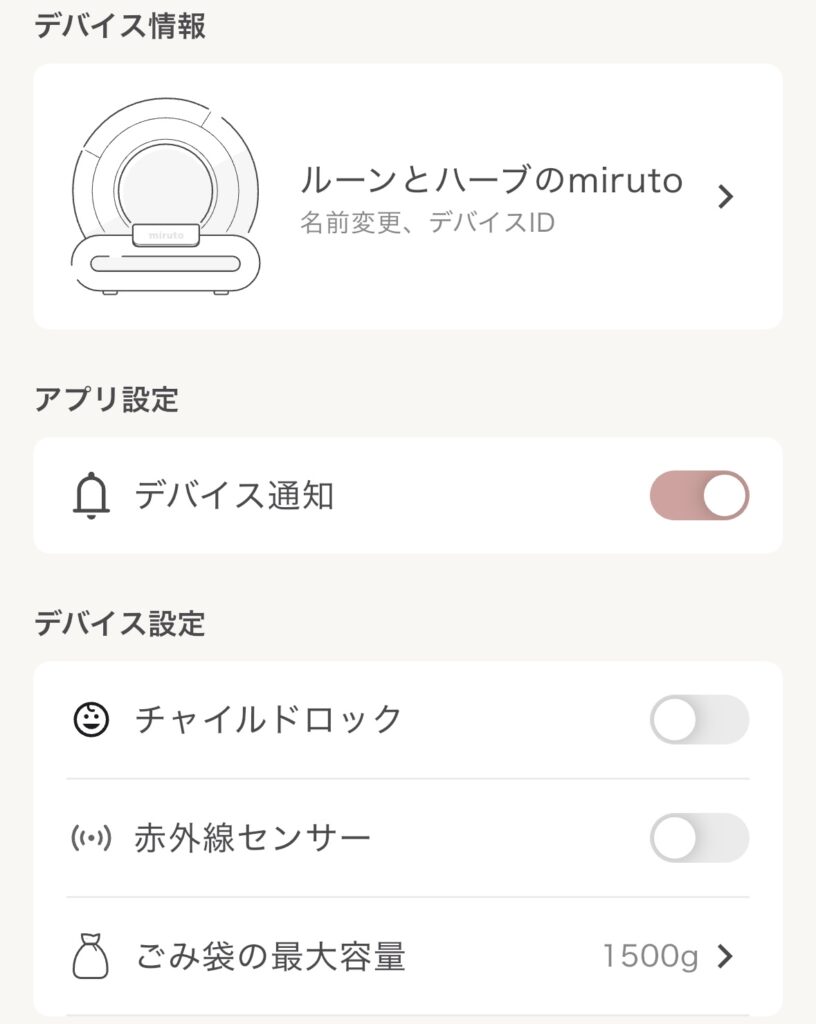The height and width of the screenshot is (1024, 816).
Task: Open ごみ袋の最大容量 setting
Action: 408,957
